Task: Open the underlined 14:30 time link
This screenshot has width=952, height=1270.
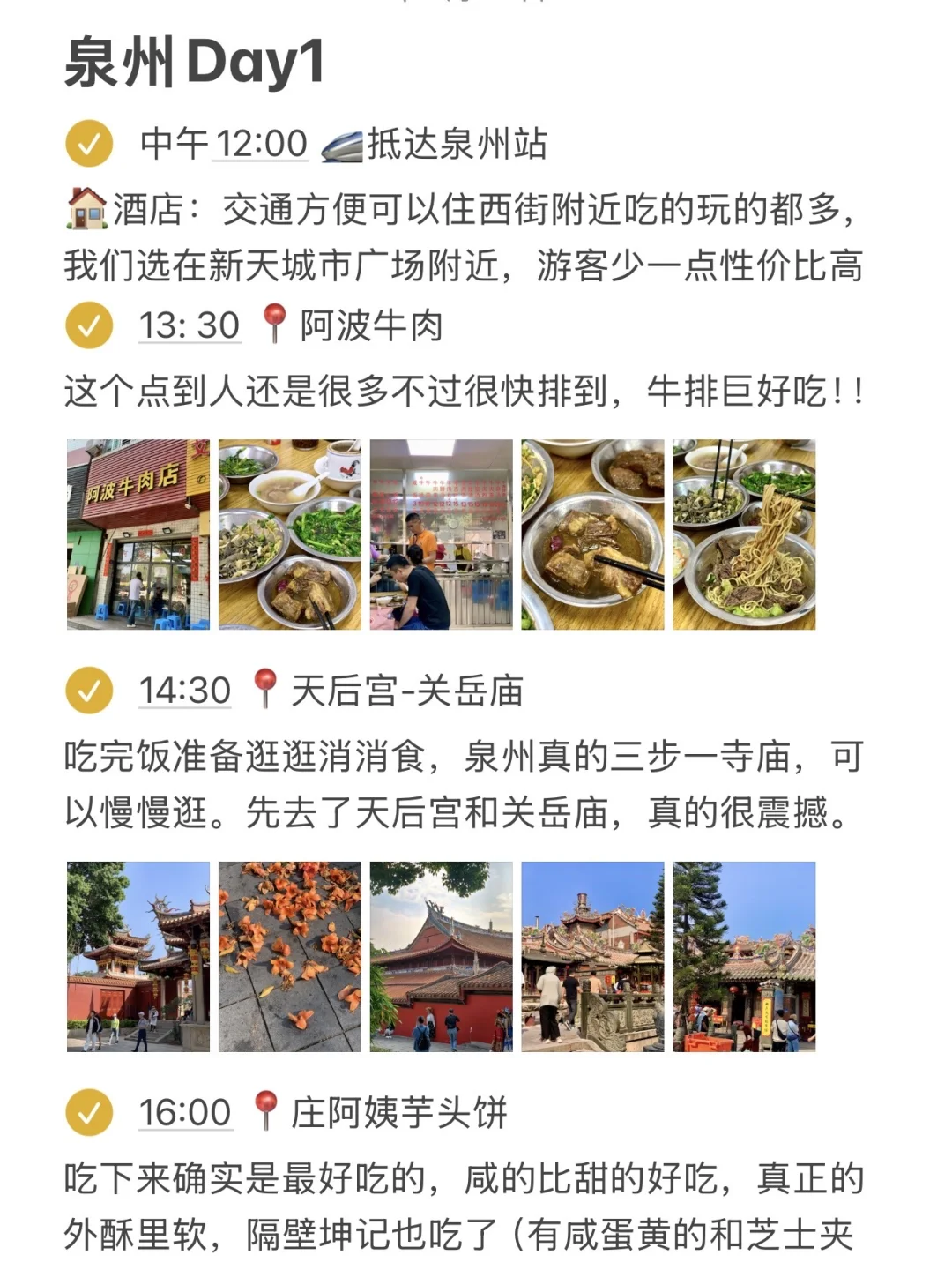Action: pos(184,691)
